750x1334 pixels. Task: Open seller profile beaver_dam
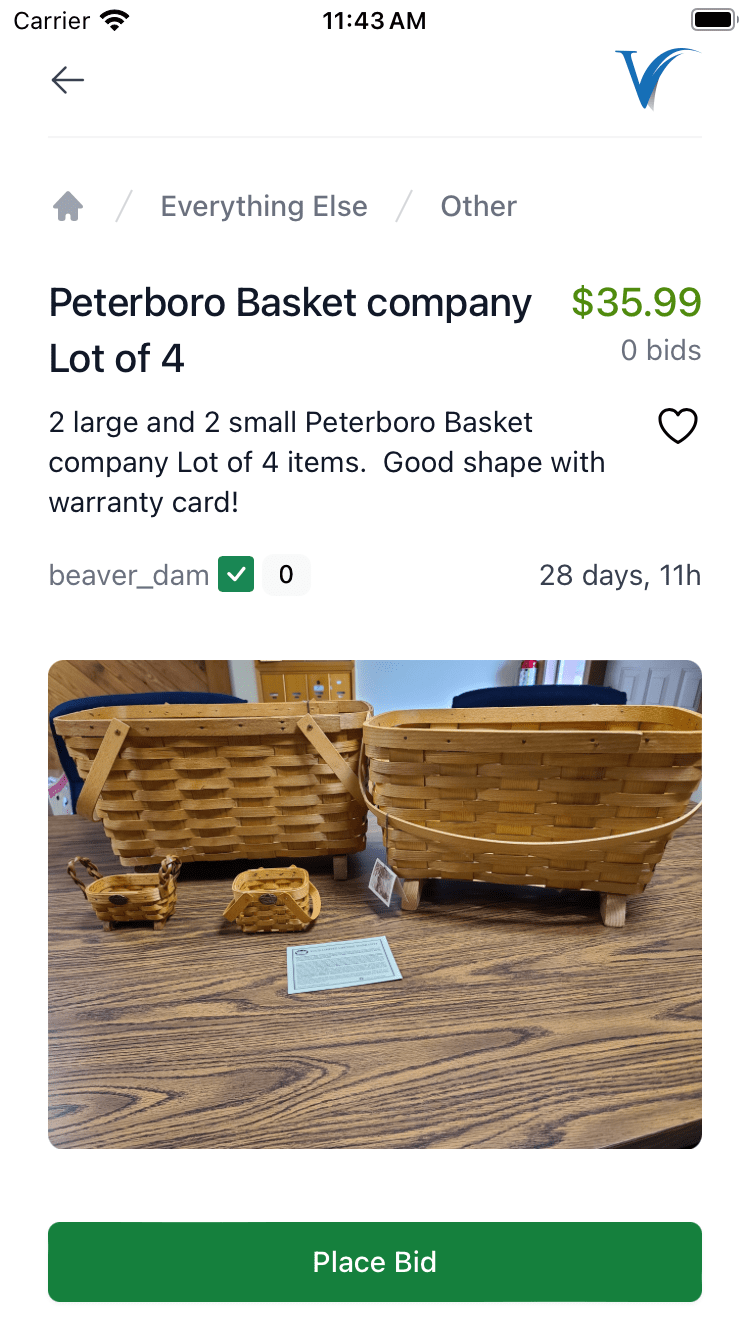(x=129, y=575)
